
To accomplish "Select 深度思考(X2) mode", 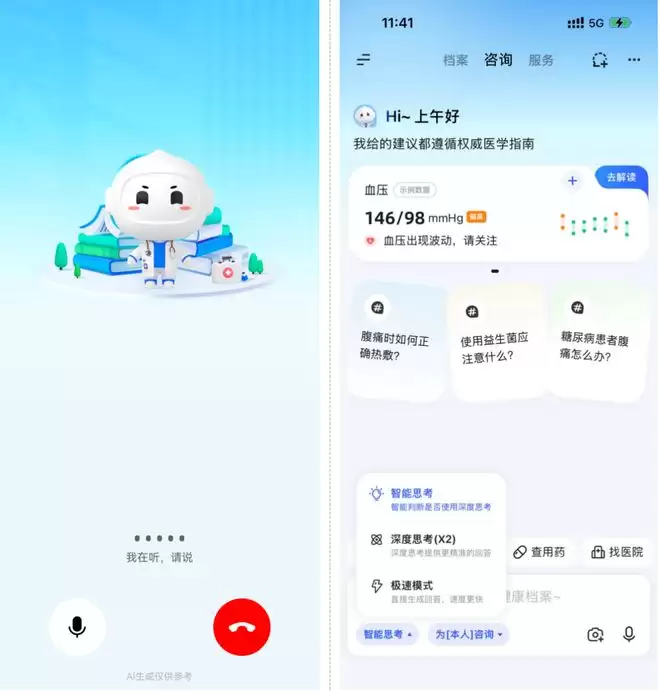I will coord(430,545).
